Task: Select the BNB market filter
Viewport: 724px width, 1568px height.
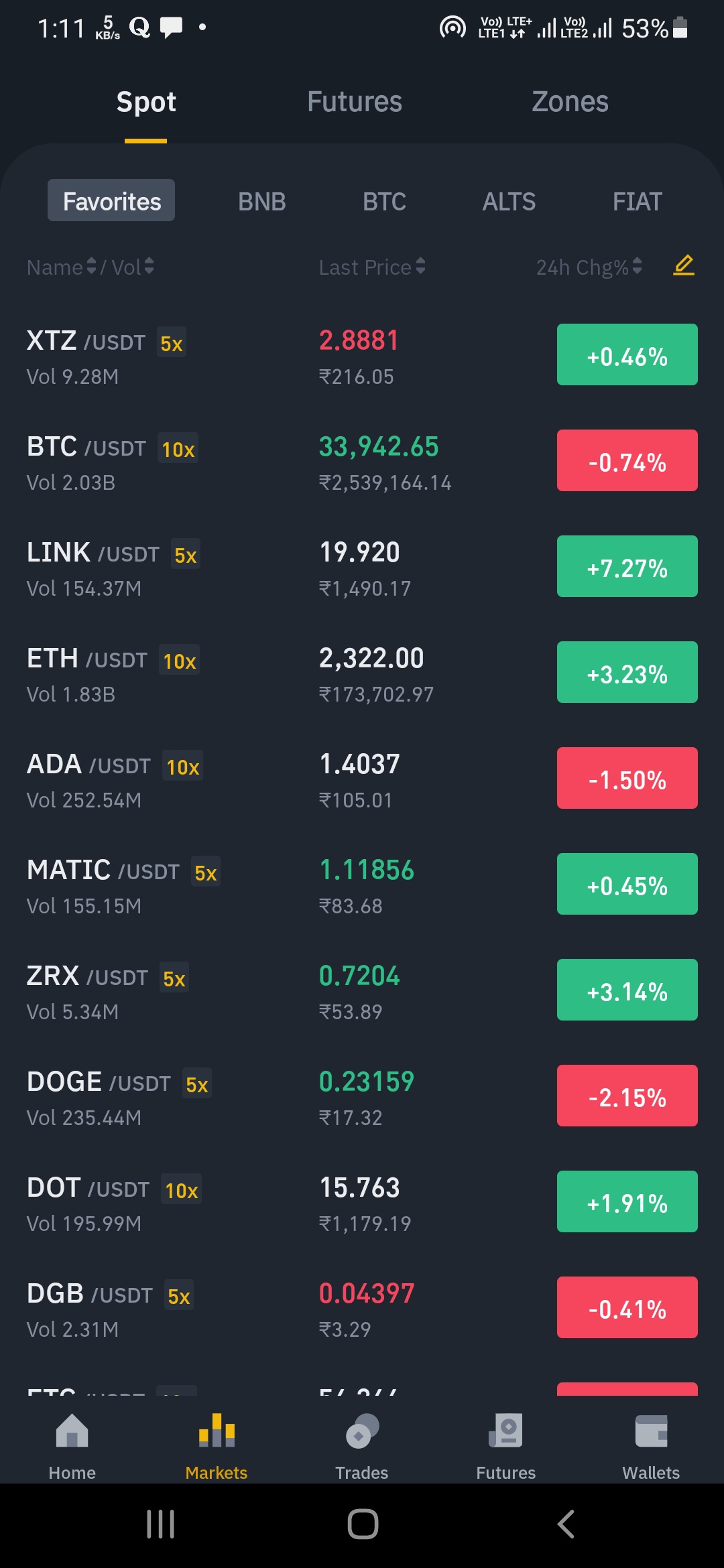Action: 261,201
